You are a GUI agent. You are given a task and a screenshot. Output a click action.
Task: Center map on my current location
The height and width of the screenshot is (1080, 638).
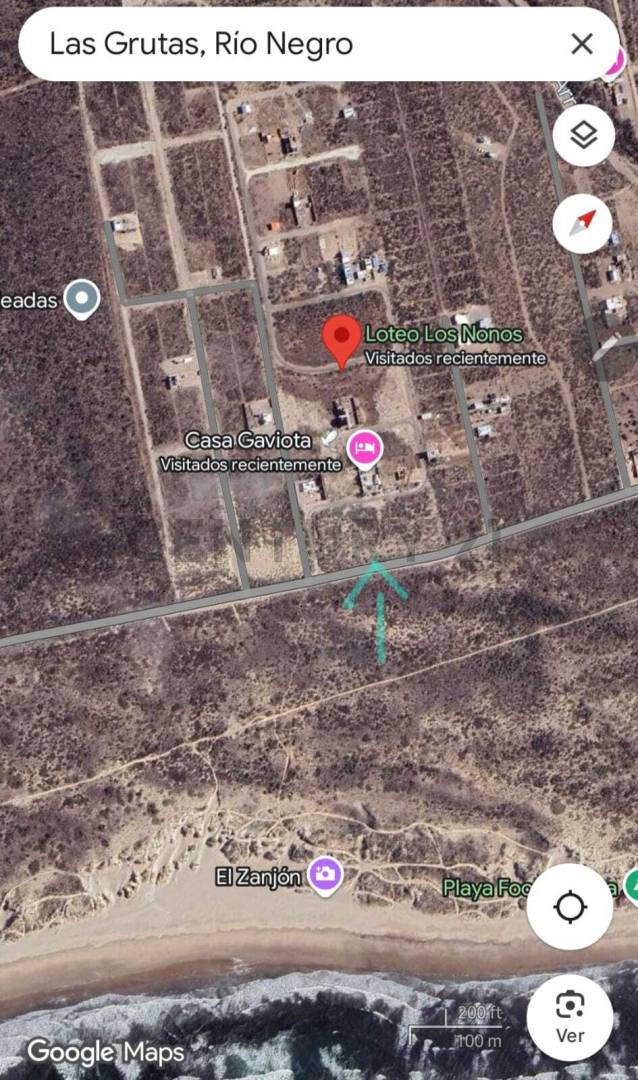[x=570, y=908]
